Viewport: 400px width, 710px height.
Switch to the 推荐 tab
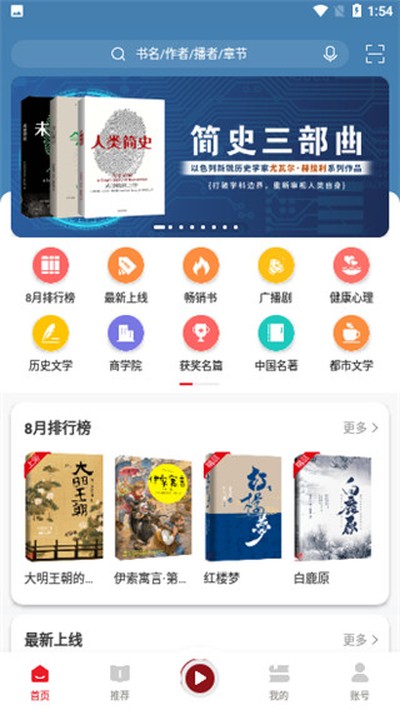point(120,683)
